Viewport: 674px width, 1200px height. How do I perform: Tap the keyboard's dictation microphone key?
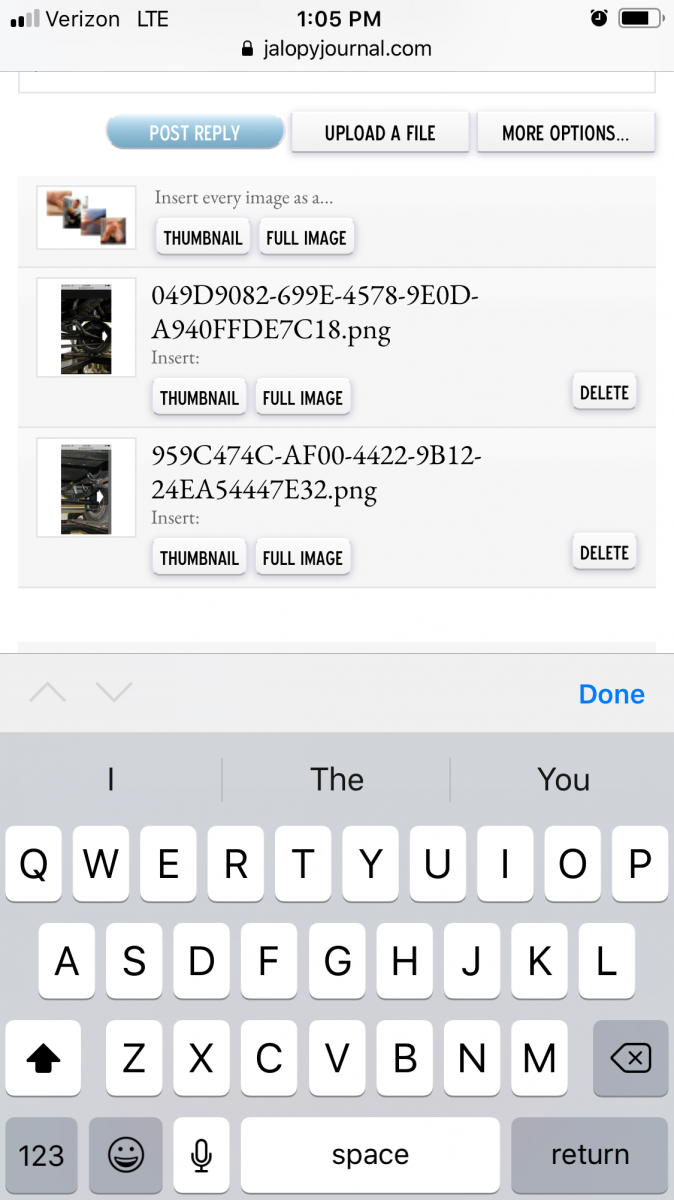click(201, 1156)
